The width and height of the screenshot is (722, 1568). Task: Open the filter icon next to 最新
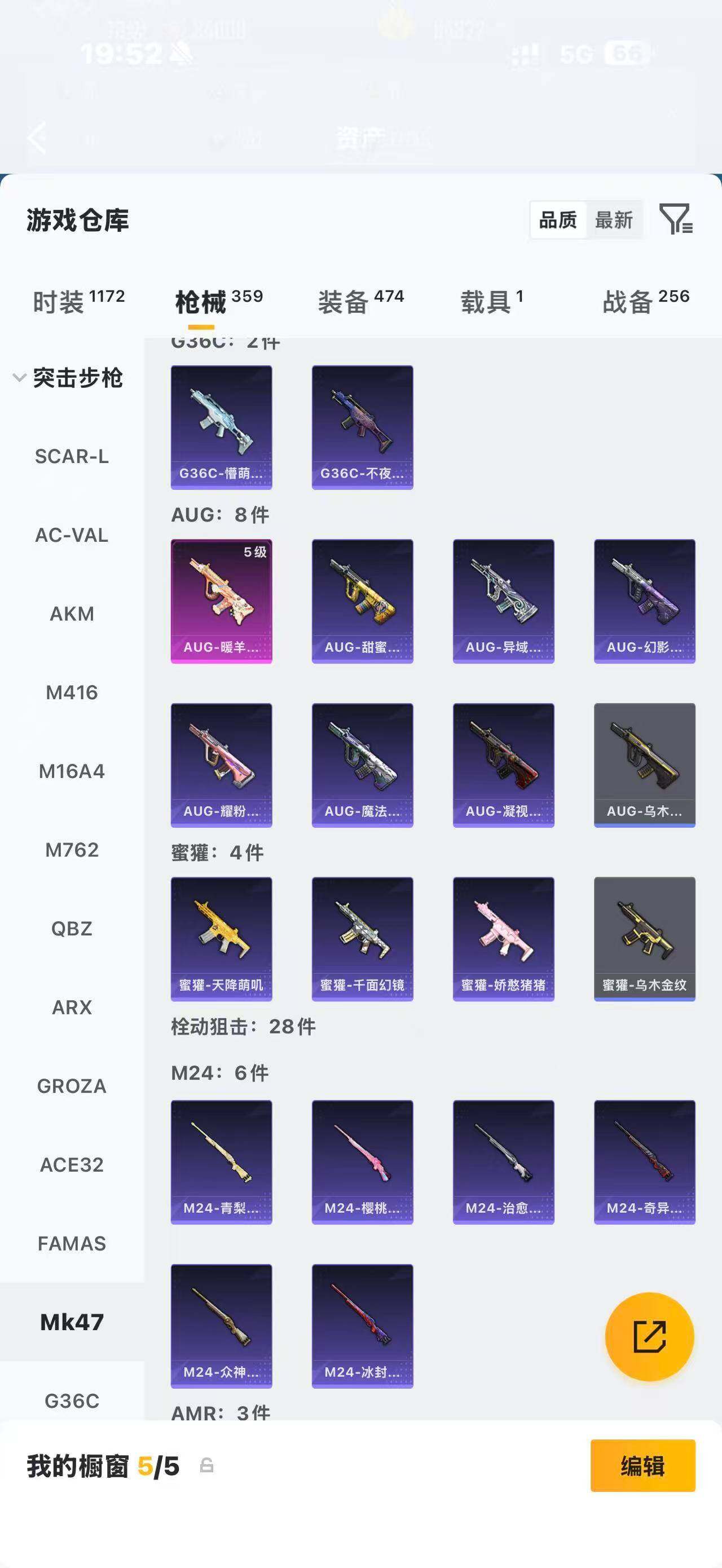click(676, 219)
